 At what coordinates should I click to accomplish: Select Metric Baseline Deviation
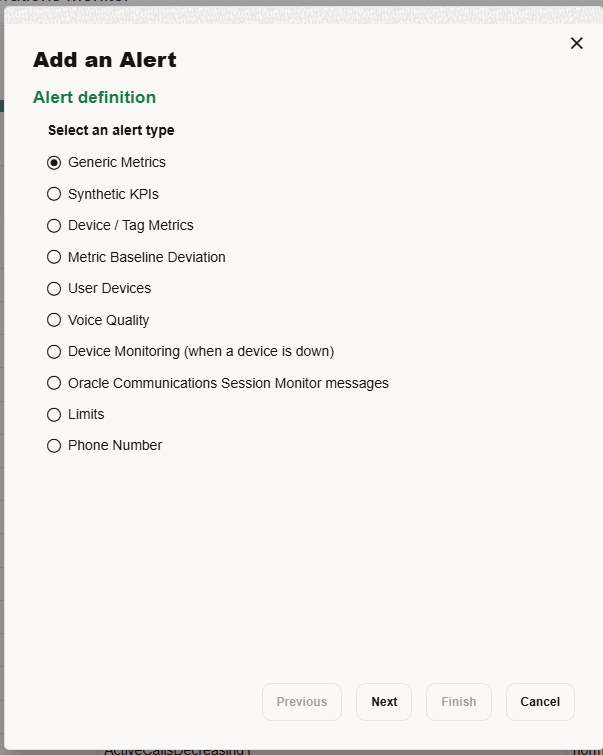(54, 257)
